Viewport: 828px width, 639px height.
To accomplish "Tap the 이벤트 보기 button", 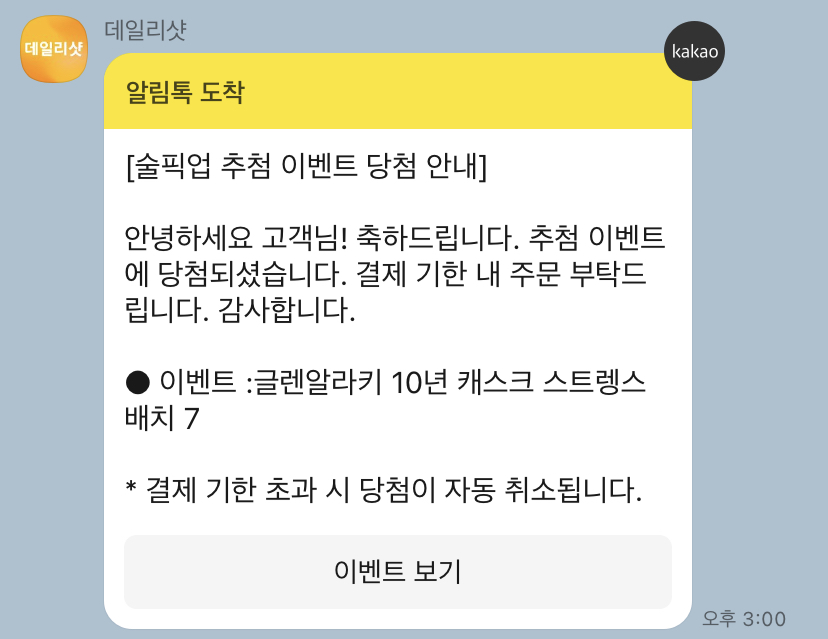I will pos(397,571).
